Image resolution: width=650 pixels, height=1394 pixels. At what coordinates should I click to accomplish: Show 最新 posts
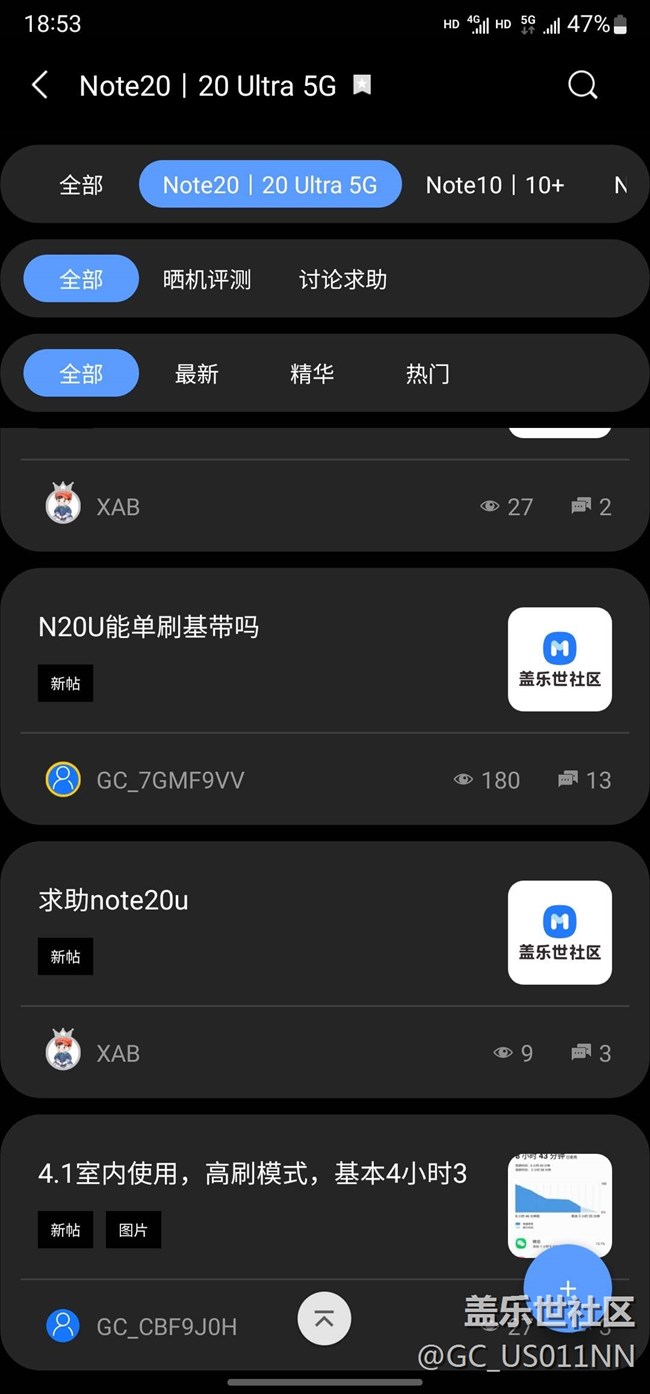197,373
